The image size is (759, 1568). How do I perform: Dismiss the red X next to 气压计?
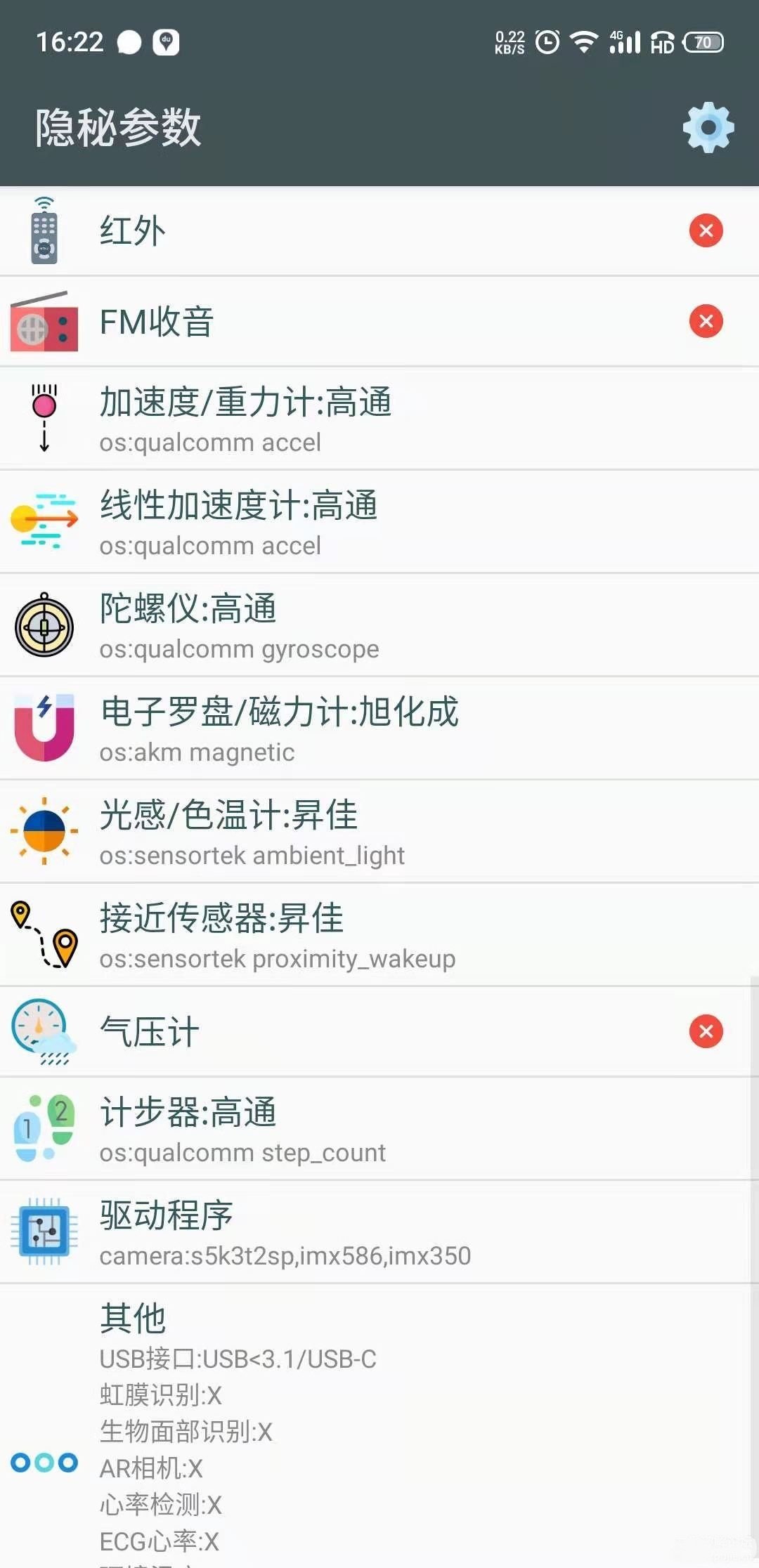pyautogui.click(x=706, y=1031)
